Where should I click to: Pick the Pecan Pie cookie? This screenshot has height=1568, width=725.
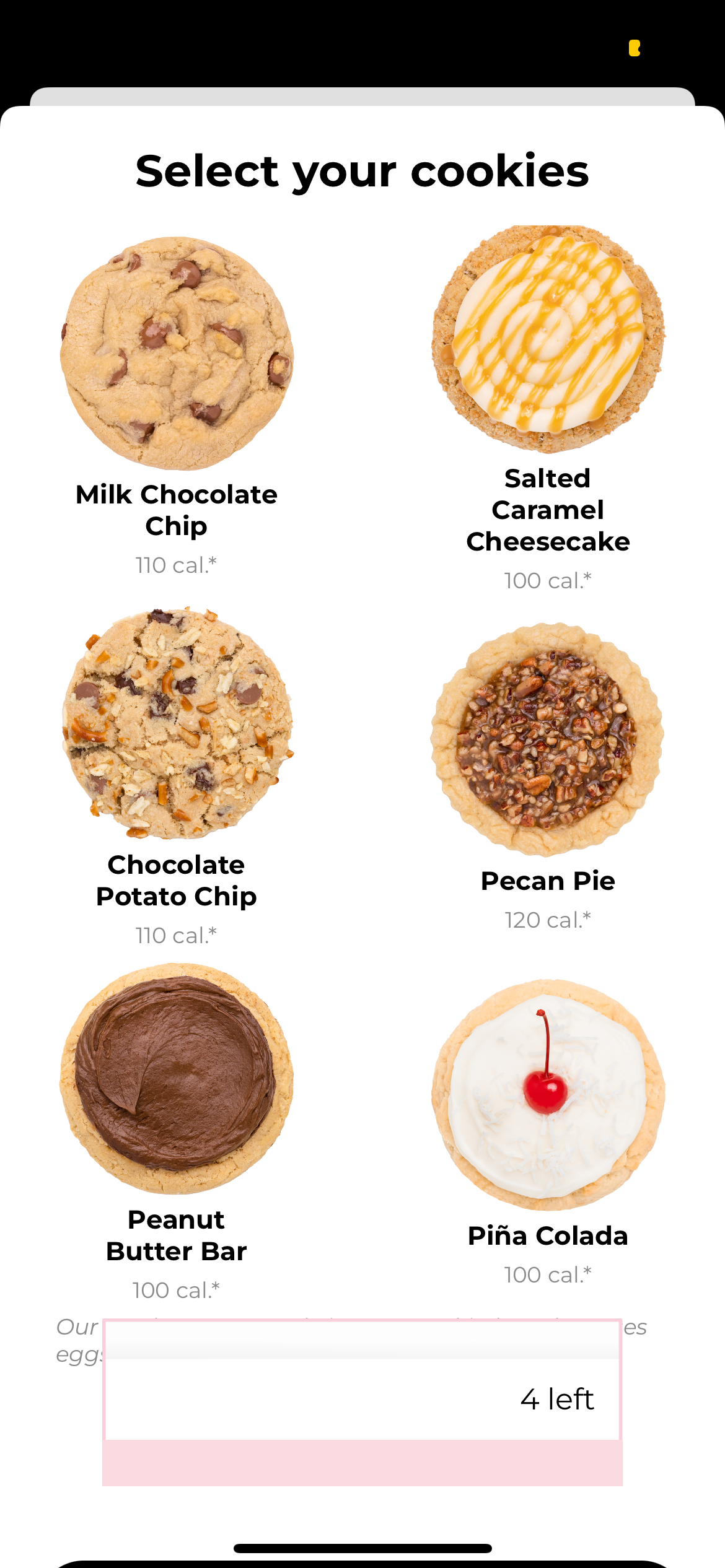coord(548,739)
